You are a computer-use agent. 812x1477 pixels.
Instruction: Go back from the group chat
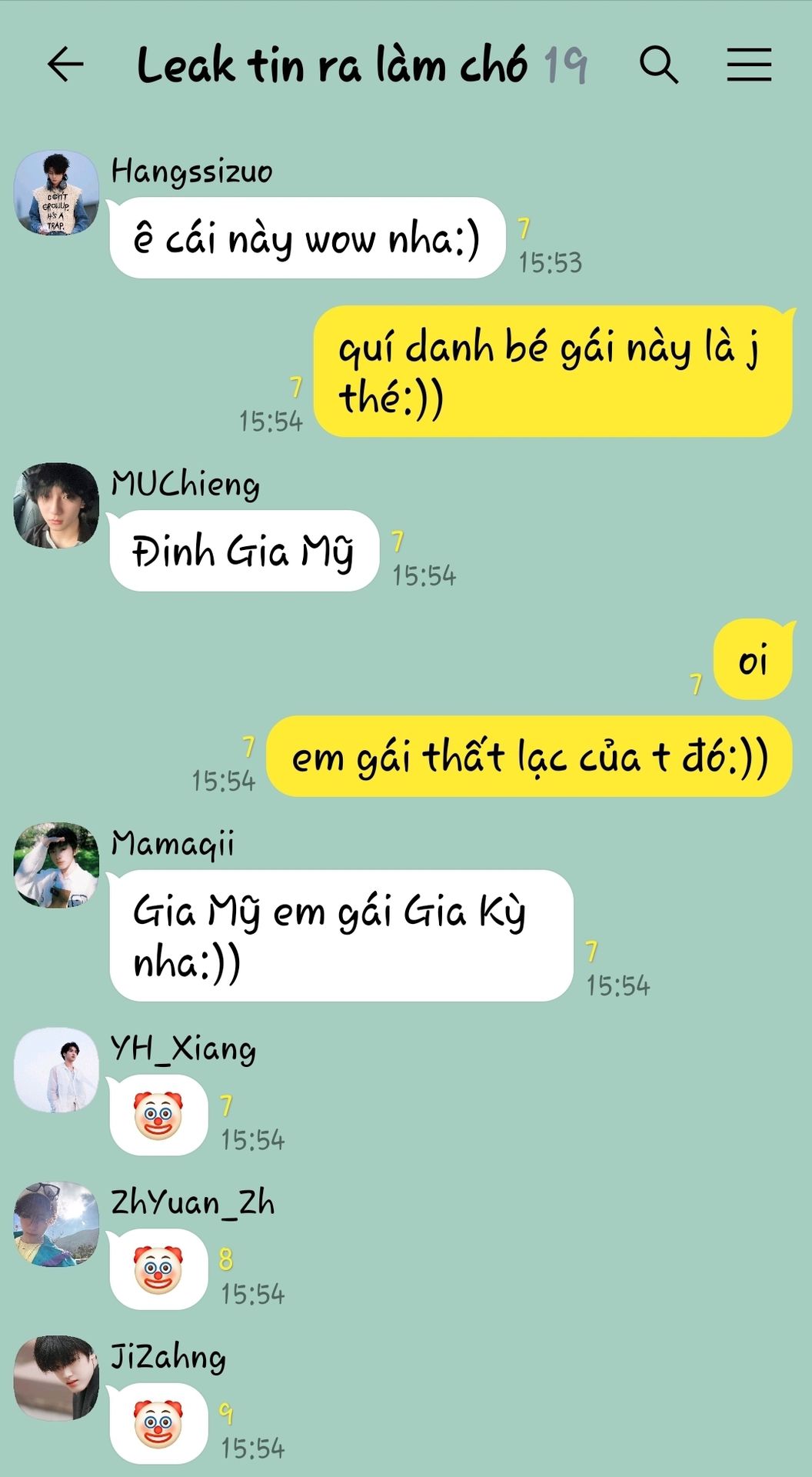(65, 65)
